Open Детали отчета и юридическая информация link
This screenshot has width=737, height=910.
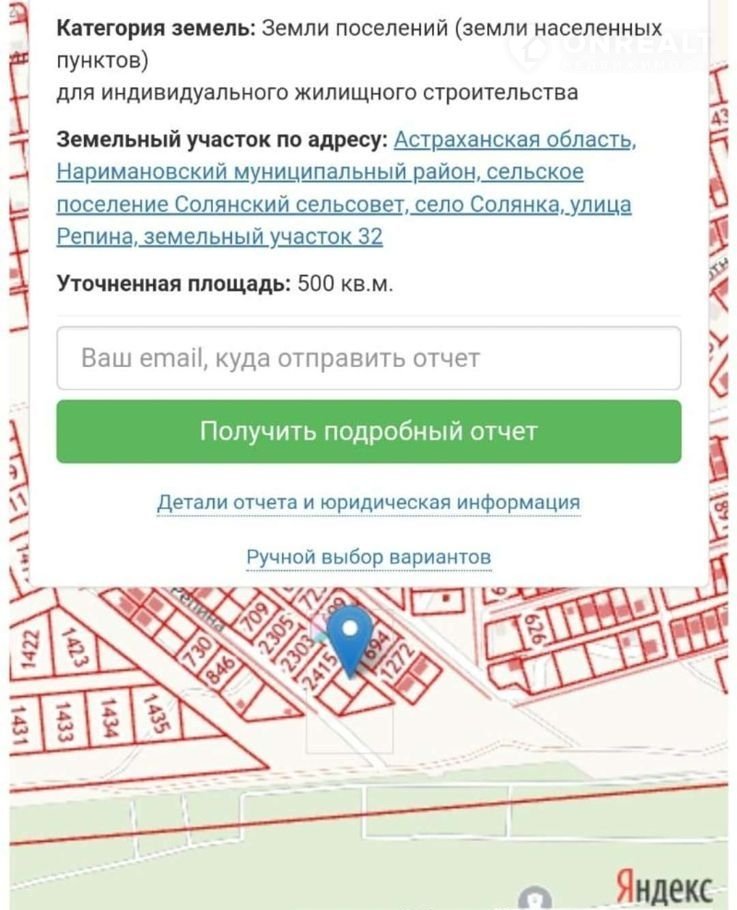tap(368, 502)
